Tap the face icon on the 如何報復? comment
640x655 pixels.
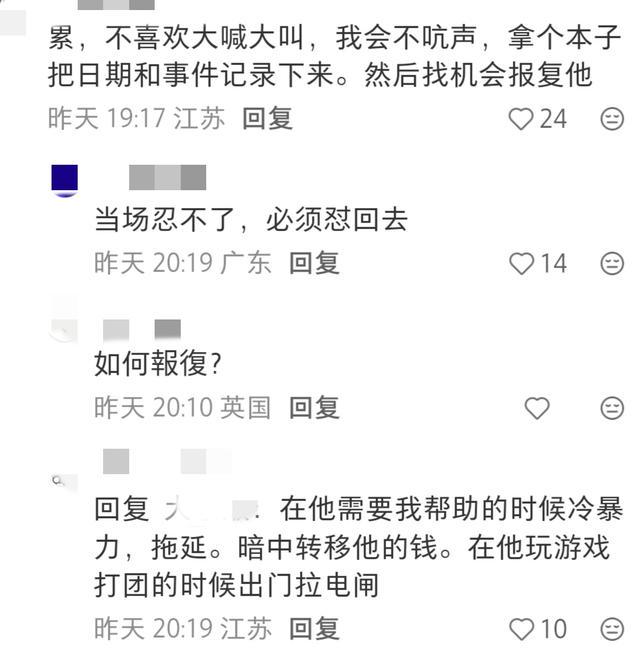(x=611, y=408)
